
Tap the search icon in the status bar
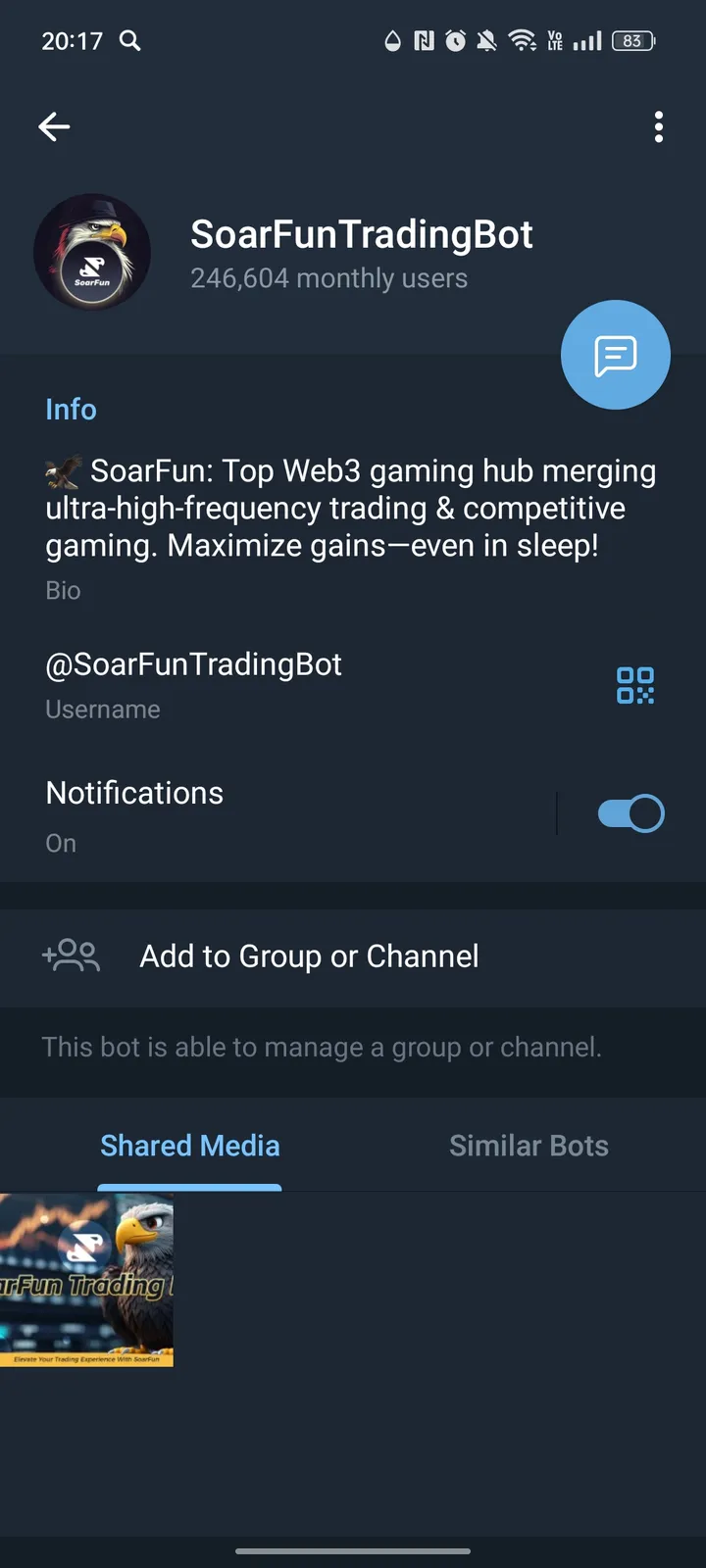point(128,41)
